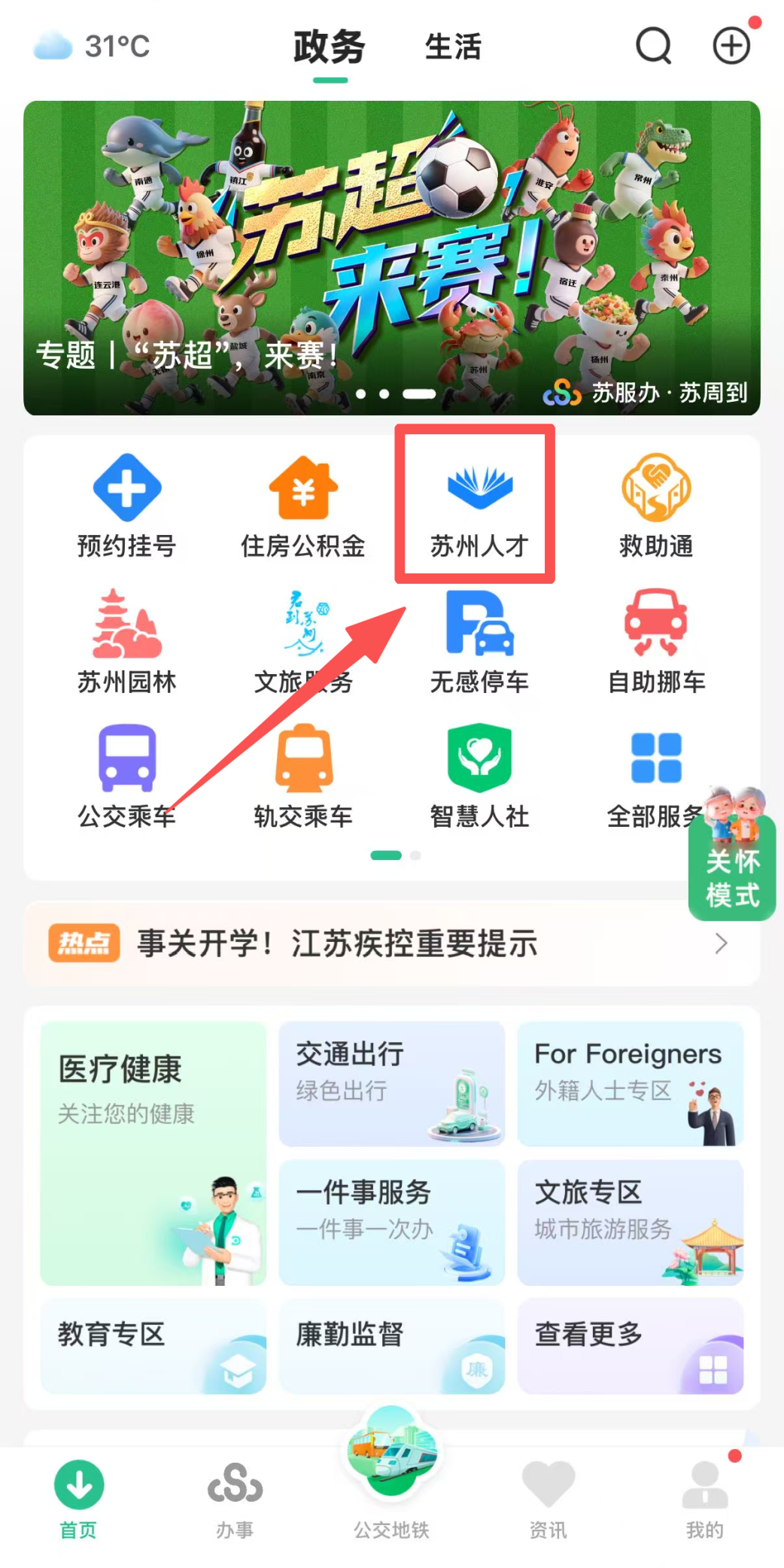The height and width of the screenshot is (1568, 784).
Task: Open the 医疗健康 card
Action: pyautogui.click(x=153, y=1153)
